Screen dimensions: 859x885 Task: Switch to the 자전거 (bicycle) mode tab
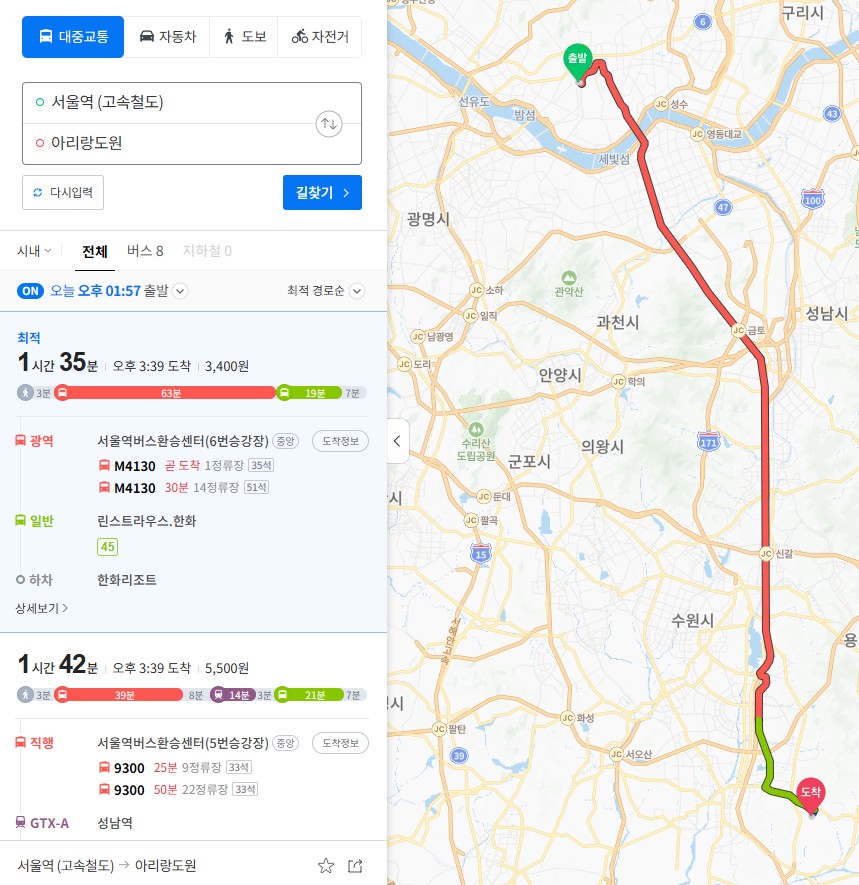point(320,37)
